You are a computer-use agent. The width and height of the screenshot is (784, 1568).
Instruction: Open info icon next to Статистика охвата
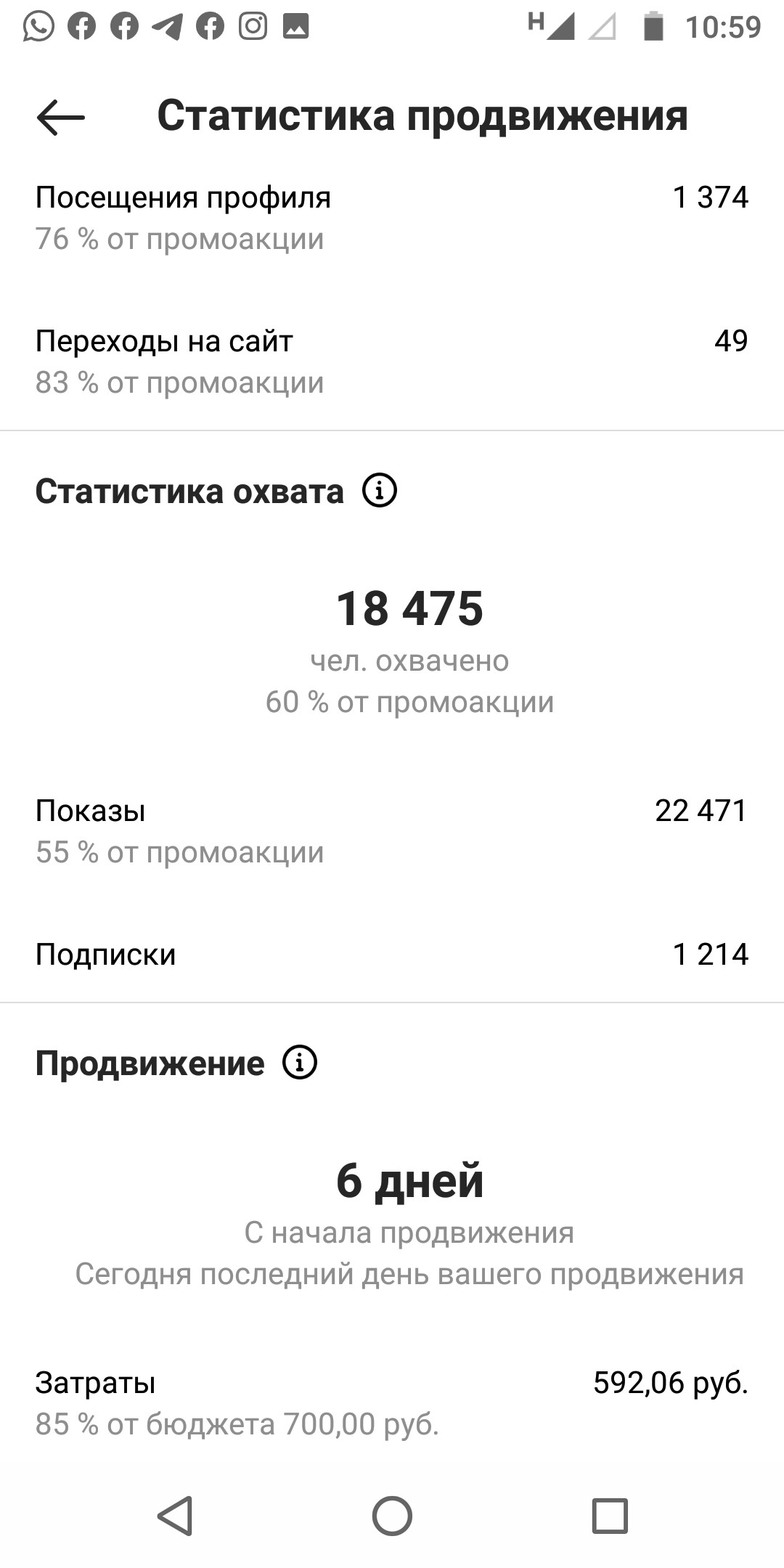click(380, 491)
